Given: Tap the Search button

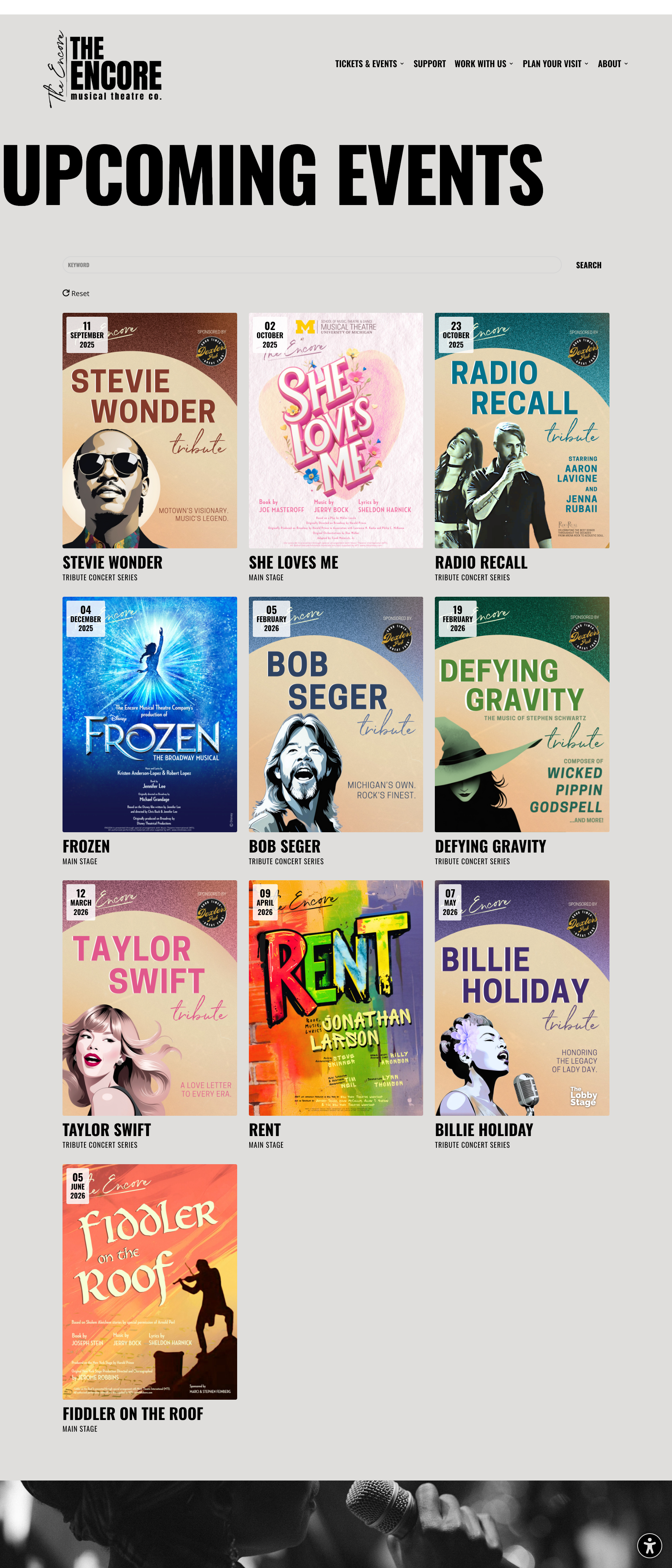Looking at the screenshot, I should pos(588,266).
